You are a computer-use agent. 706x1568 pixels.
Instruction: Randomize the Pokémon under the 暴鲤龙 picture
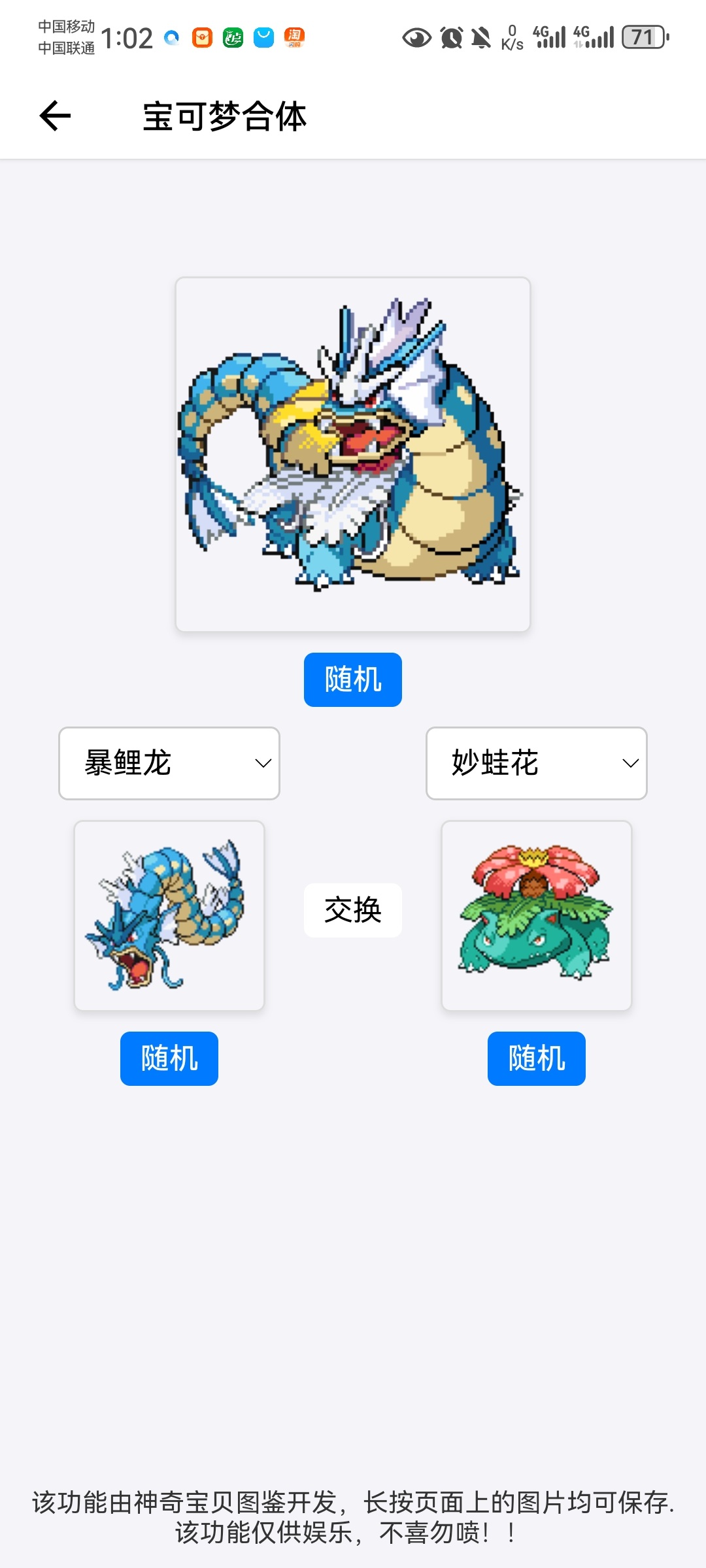pyautogui.click(x=169, y=1058)
